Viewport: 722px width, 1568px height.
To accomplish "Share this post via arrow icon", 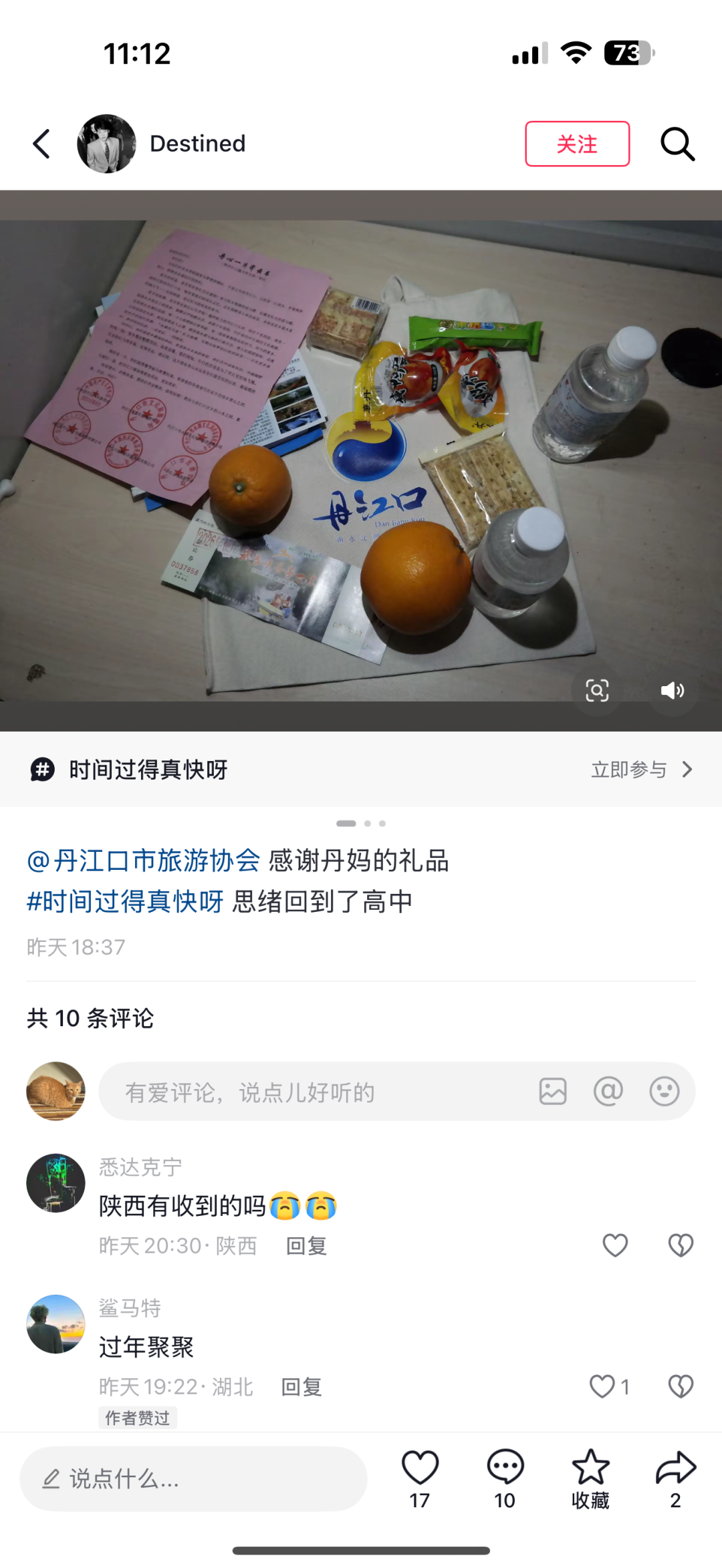I will click(676, 1468).
